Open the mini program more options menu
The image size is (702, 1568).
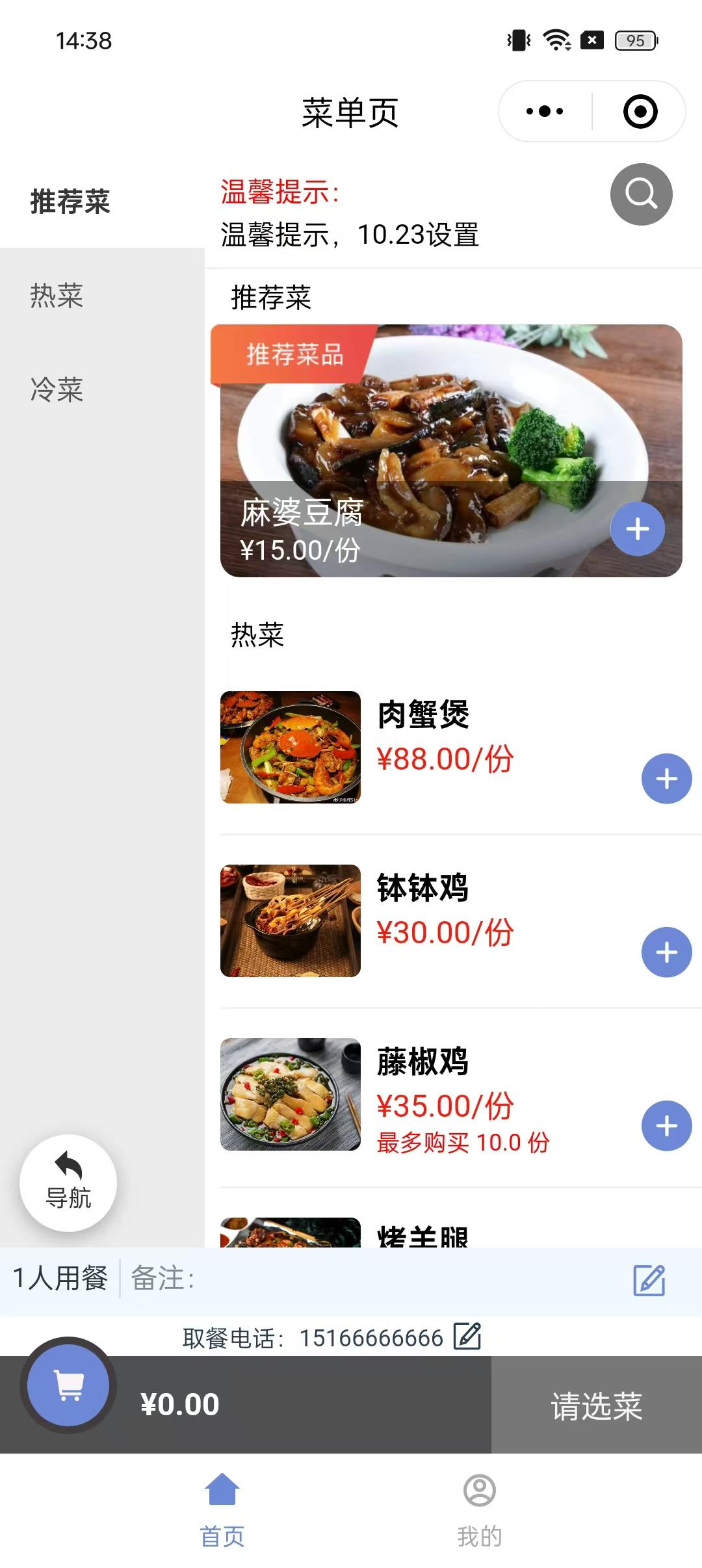[545, 111]
